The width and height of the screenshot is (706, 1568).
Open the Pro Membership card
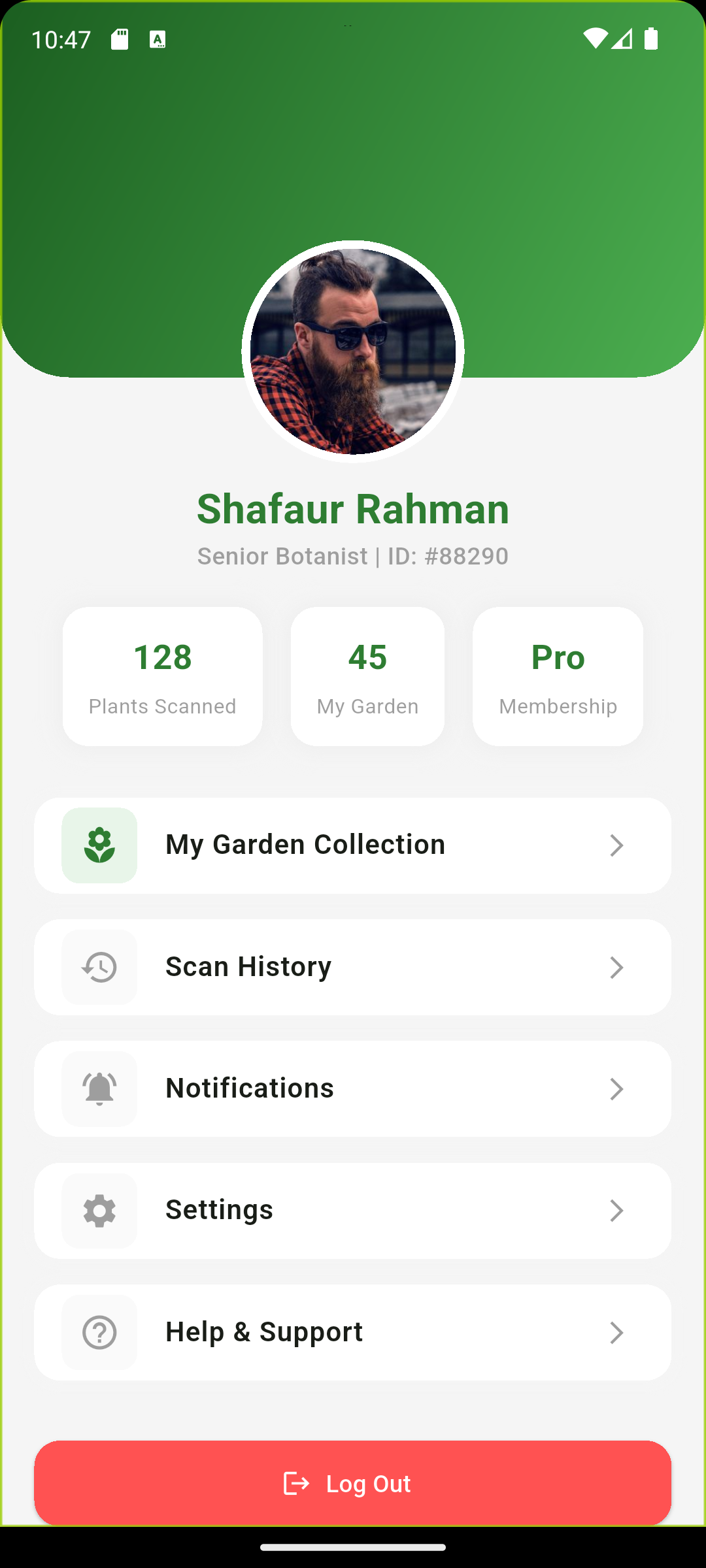point(557,676)
